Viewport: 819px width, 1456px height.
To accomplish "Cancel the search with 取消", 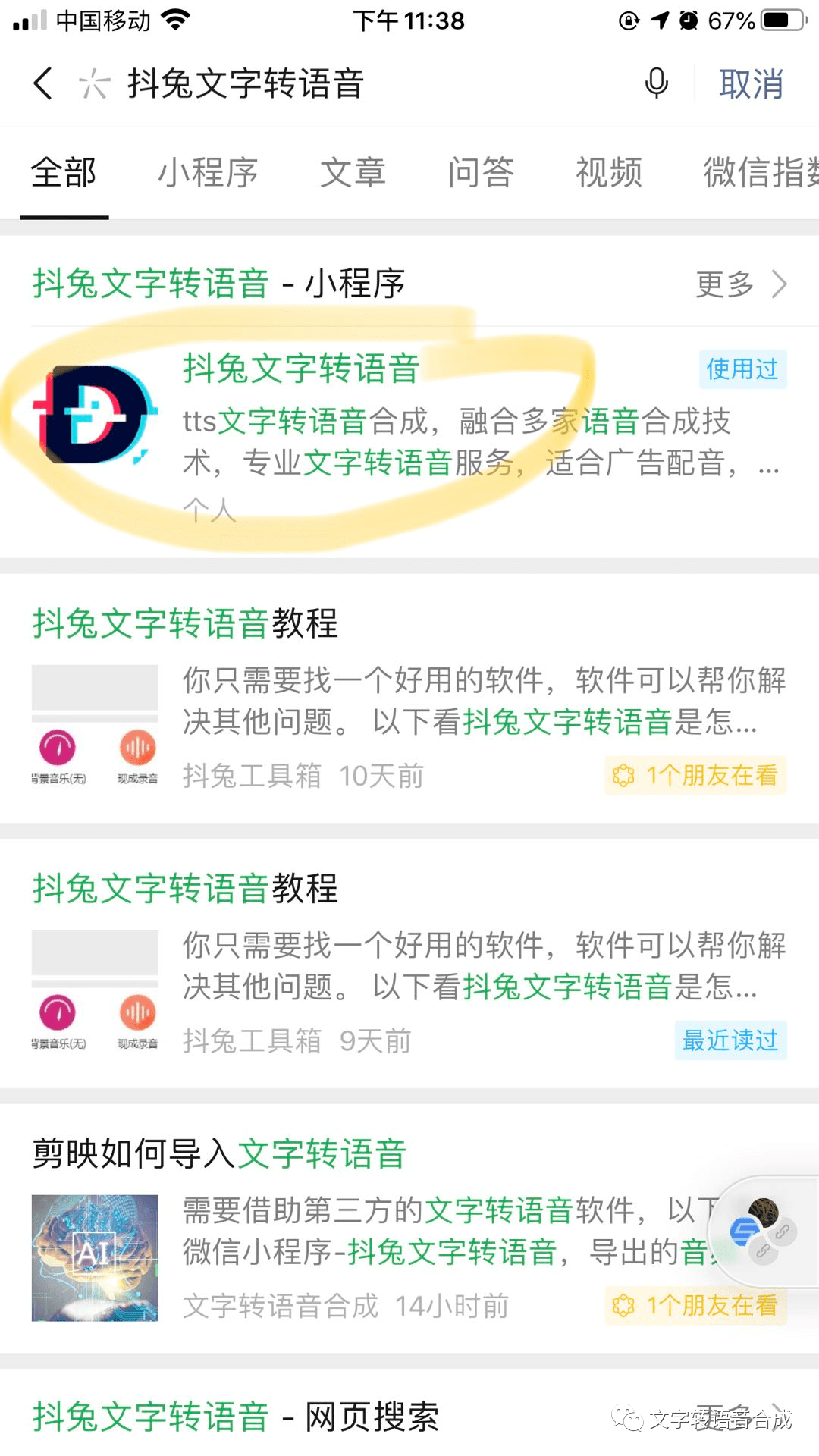I will 751,83.
